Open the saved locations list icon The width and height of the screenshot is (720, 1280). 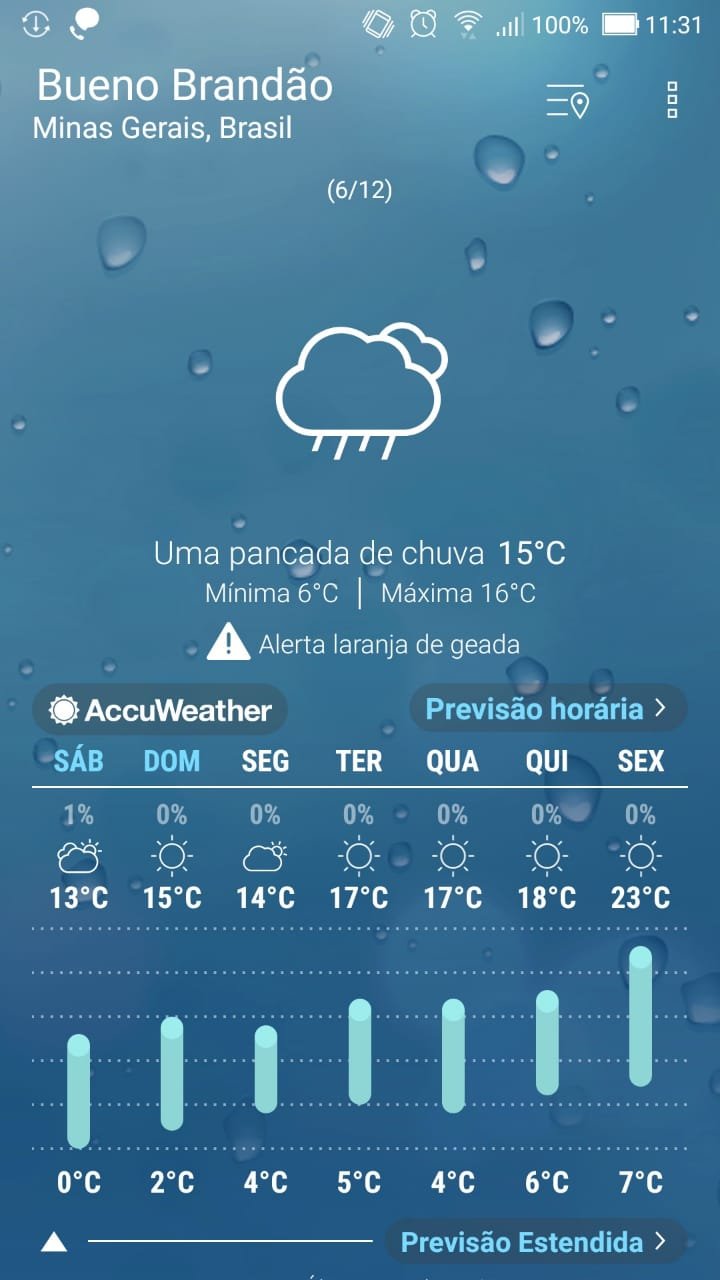point(567,101)
